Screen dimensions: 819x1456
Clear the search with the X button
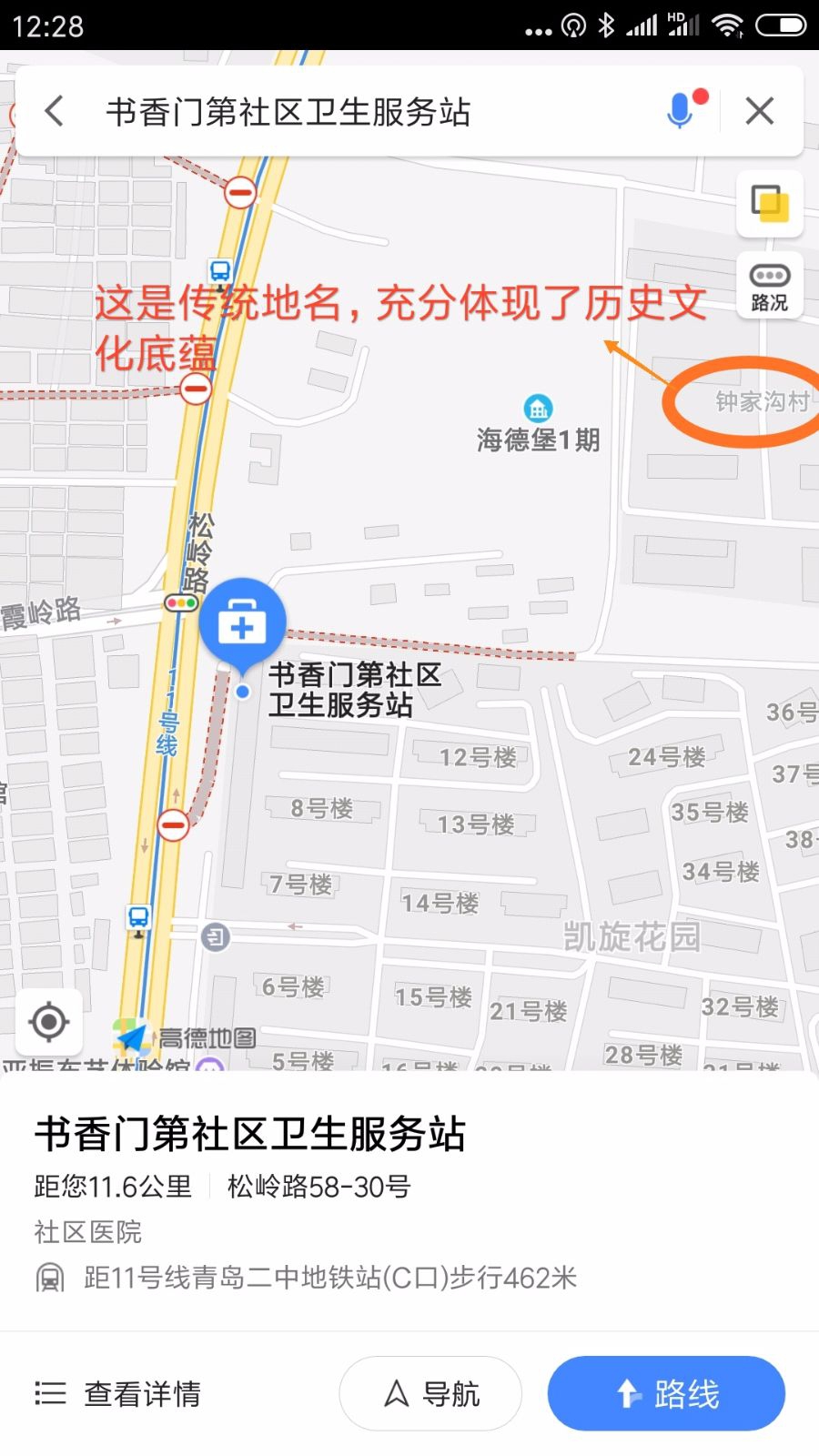[x=760, y=111]
